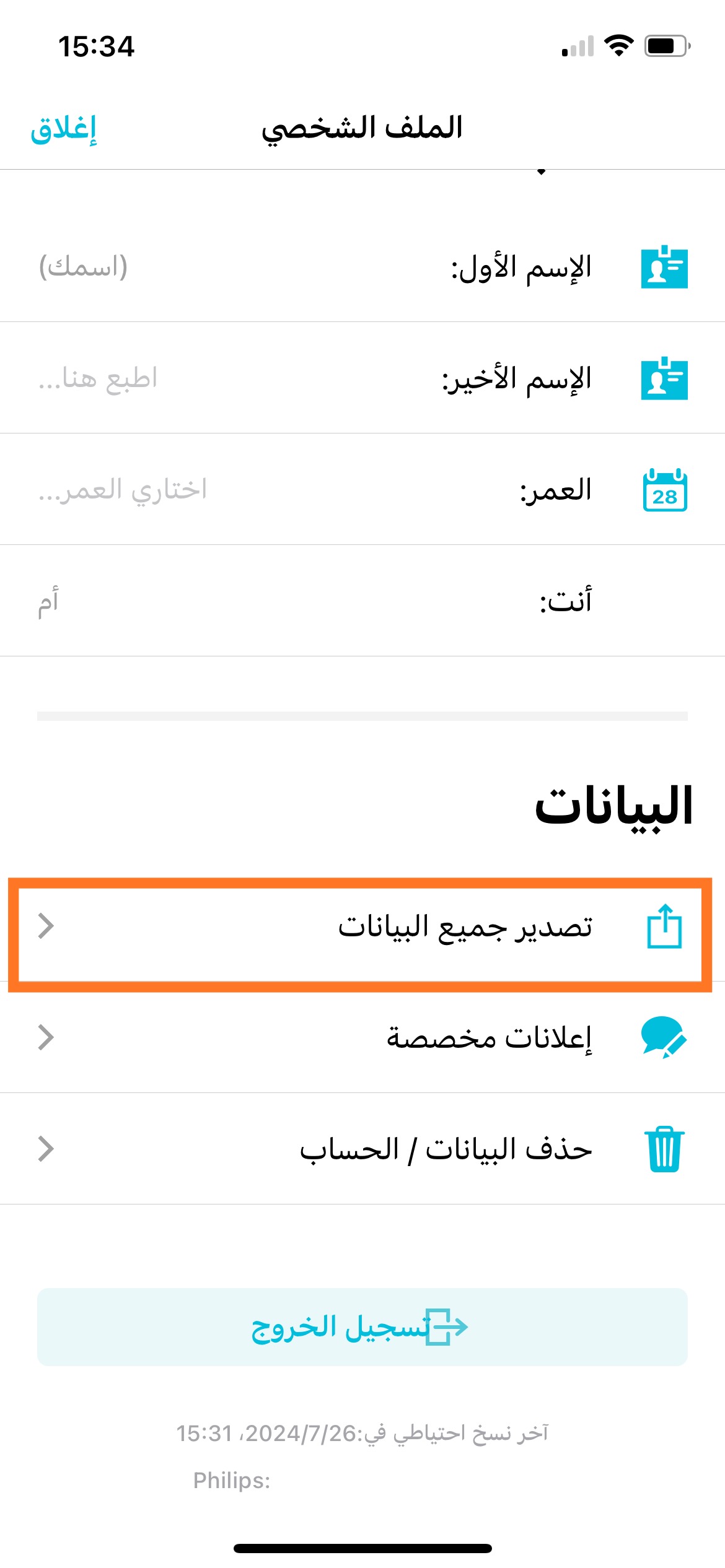Screen dimensions: 725x1568
Task: Tap إغلاق to close the profile
Action: coord(64,129)
